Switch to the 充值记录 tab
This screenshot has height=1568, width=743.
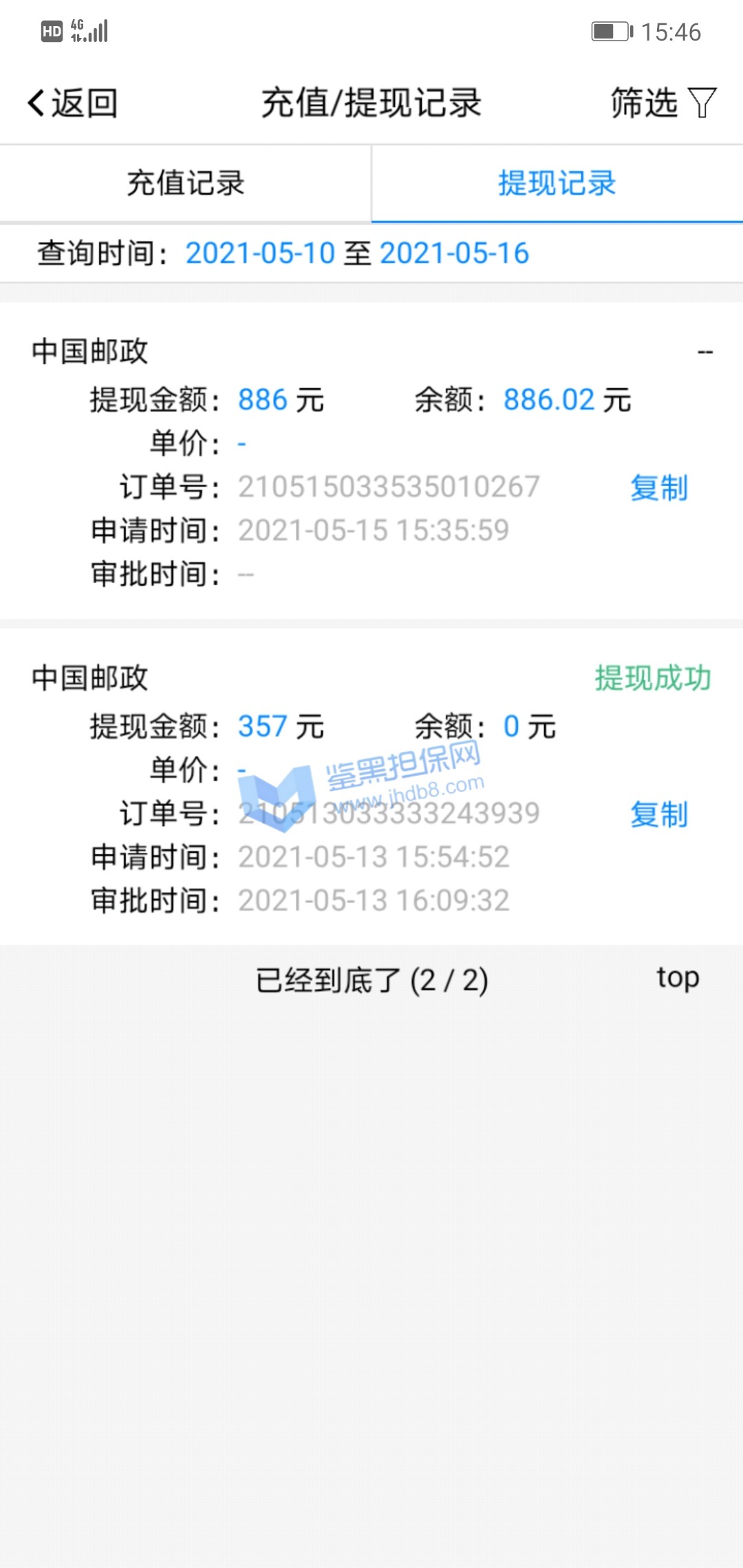pos(186,184)
